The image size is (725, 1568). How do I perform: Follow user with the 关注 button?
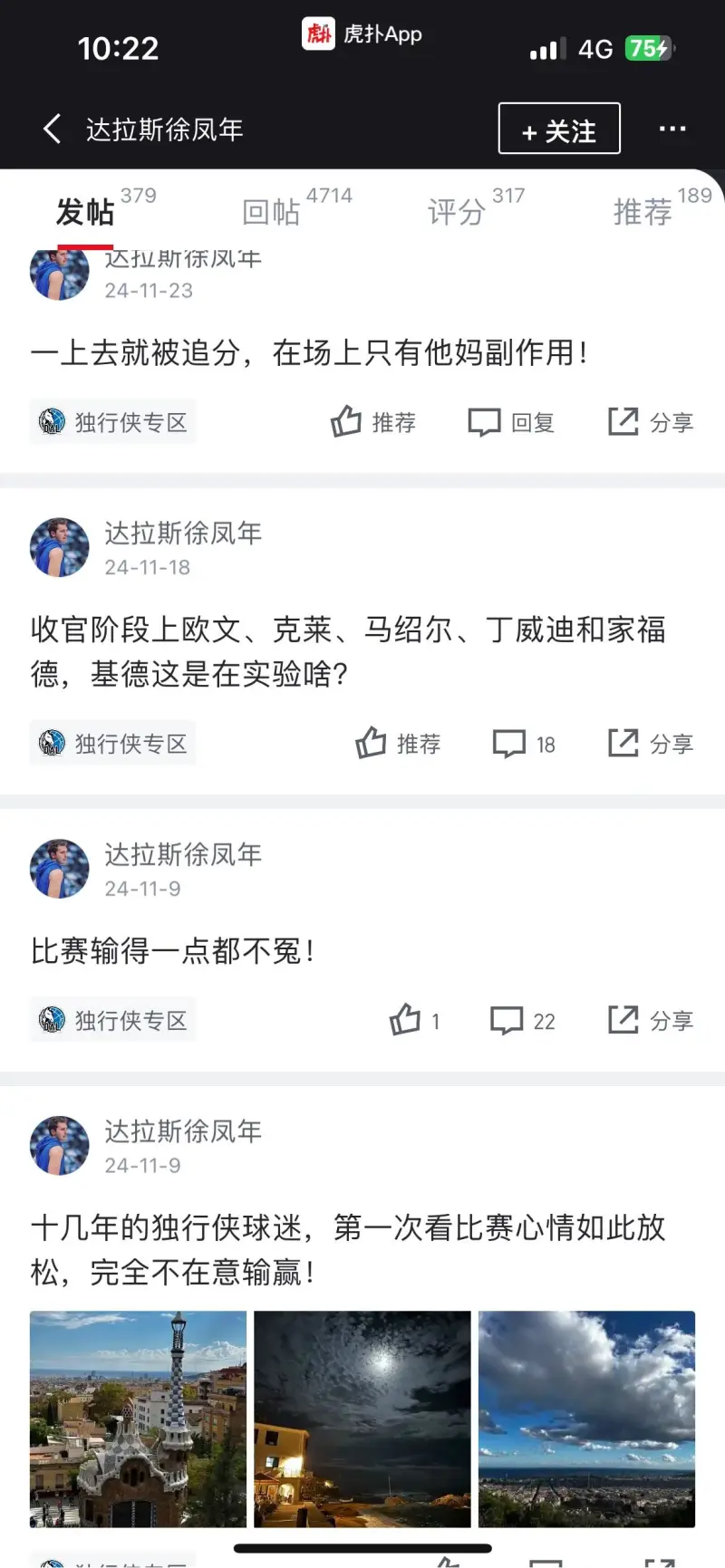(559, 130)
